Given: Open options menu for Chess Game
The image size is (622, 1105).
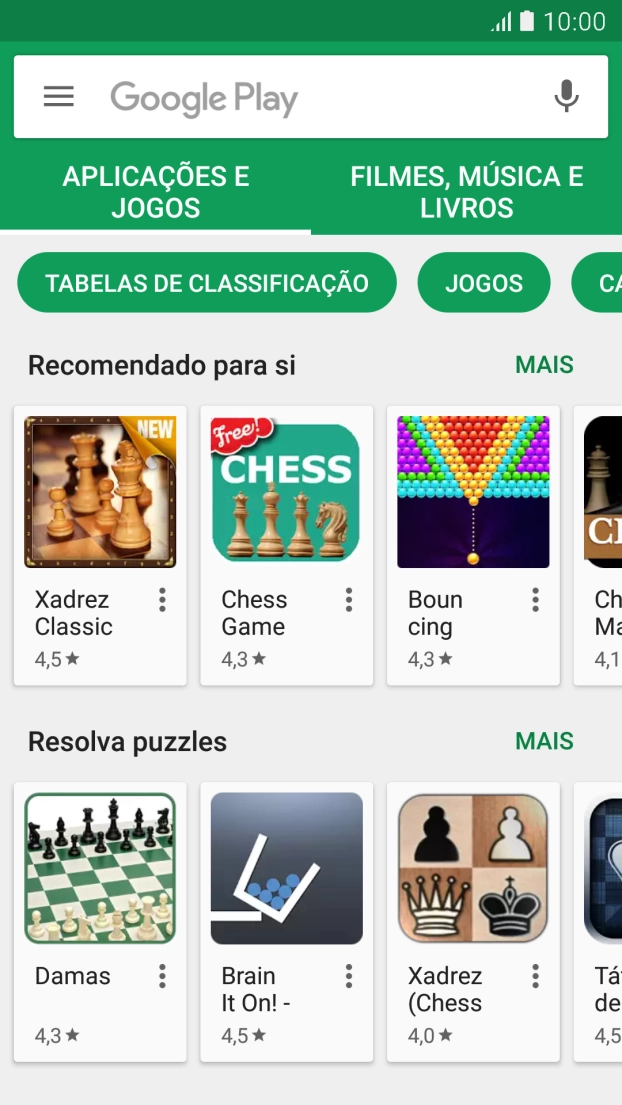Looking at the screenshot, I should (349, 600).
